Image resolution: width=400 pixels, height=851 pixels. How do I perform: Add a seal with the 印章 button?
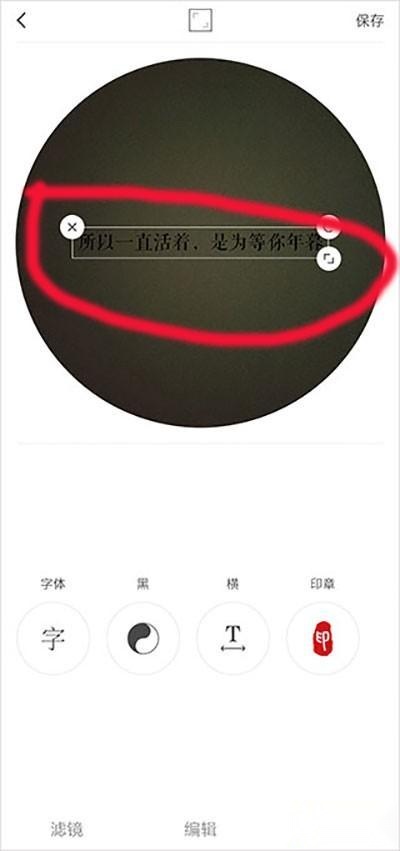coord(323,638)
